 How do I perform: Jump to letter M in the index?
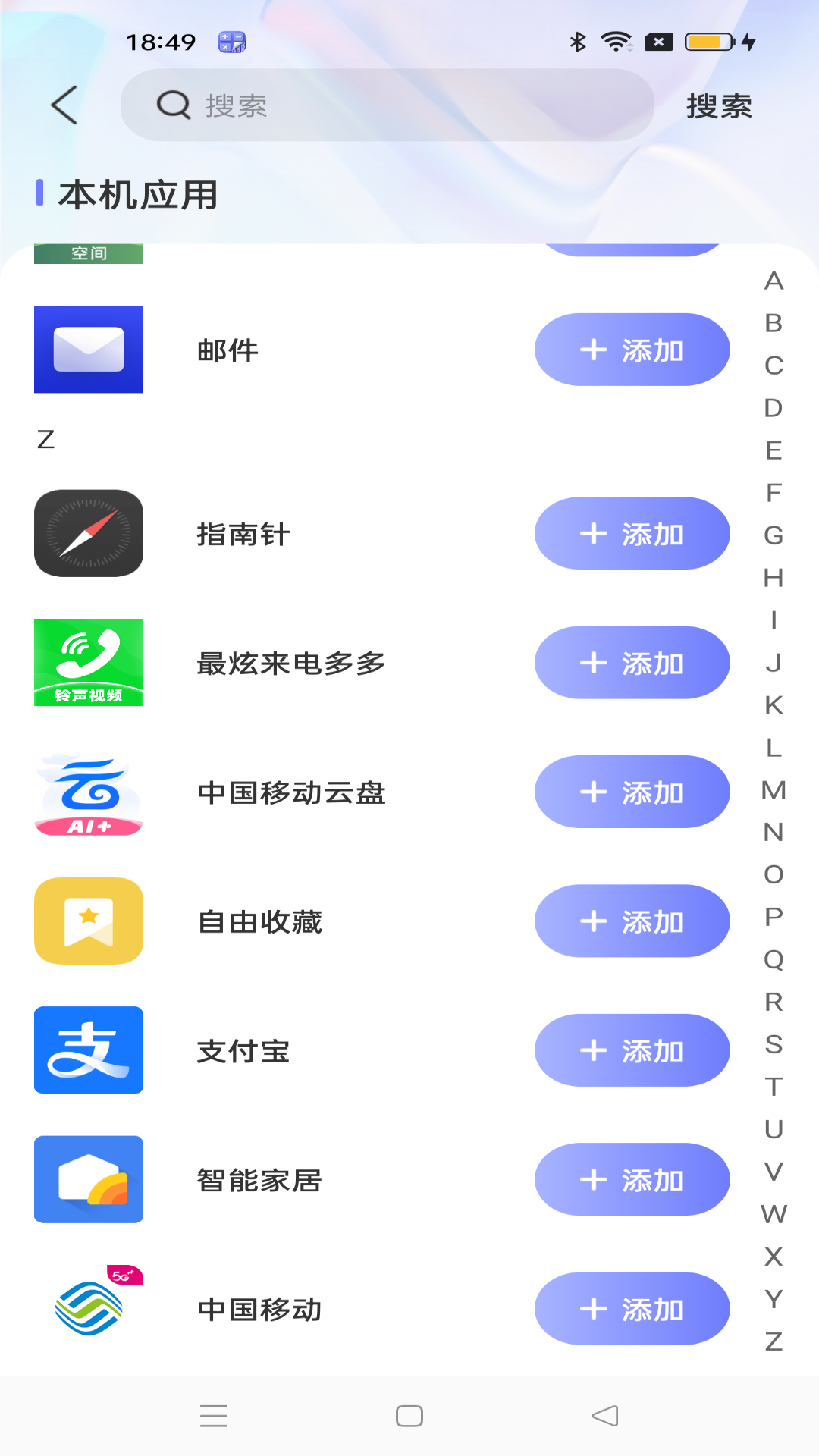(773, 790)
